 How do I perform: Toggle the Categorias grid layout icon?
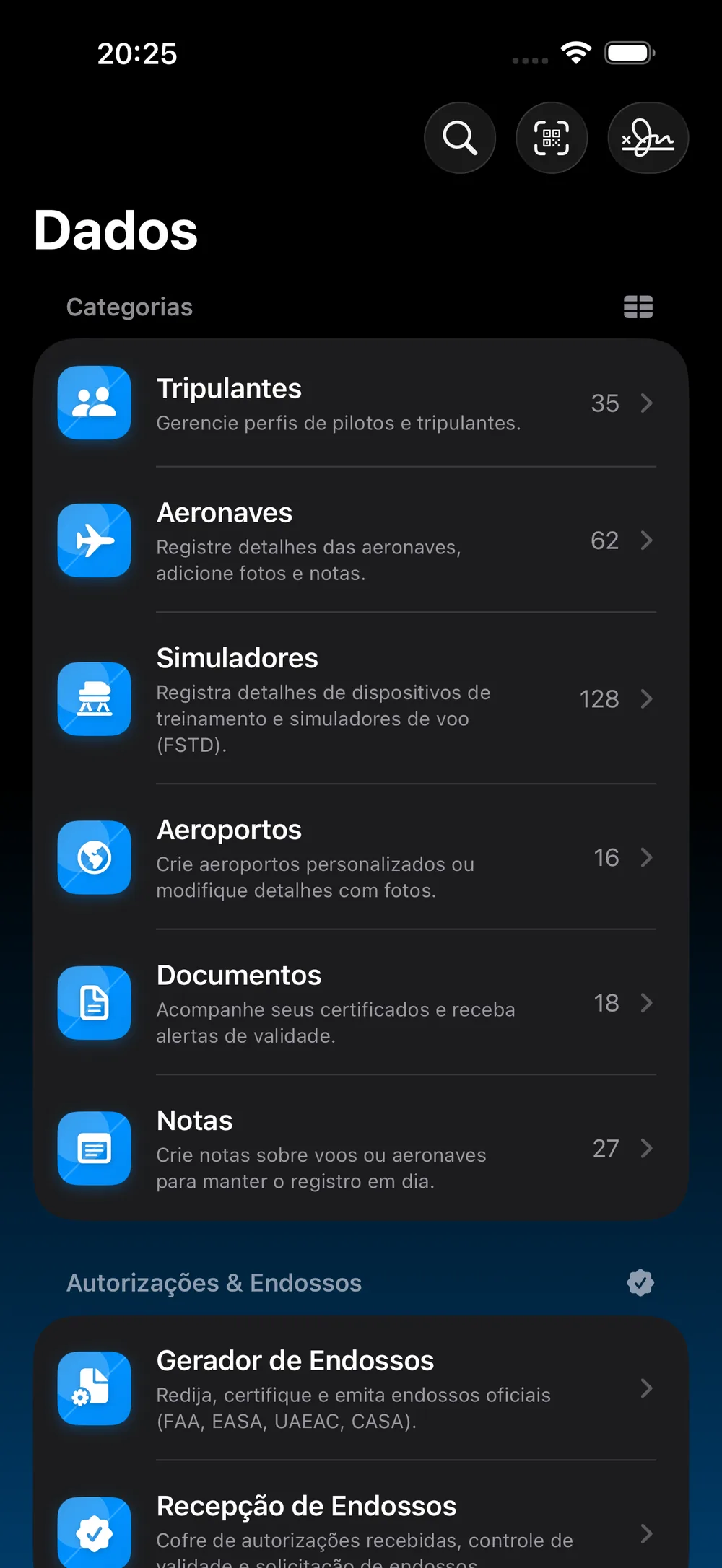point(638,307)
